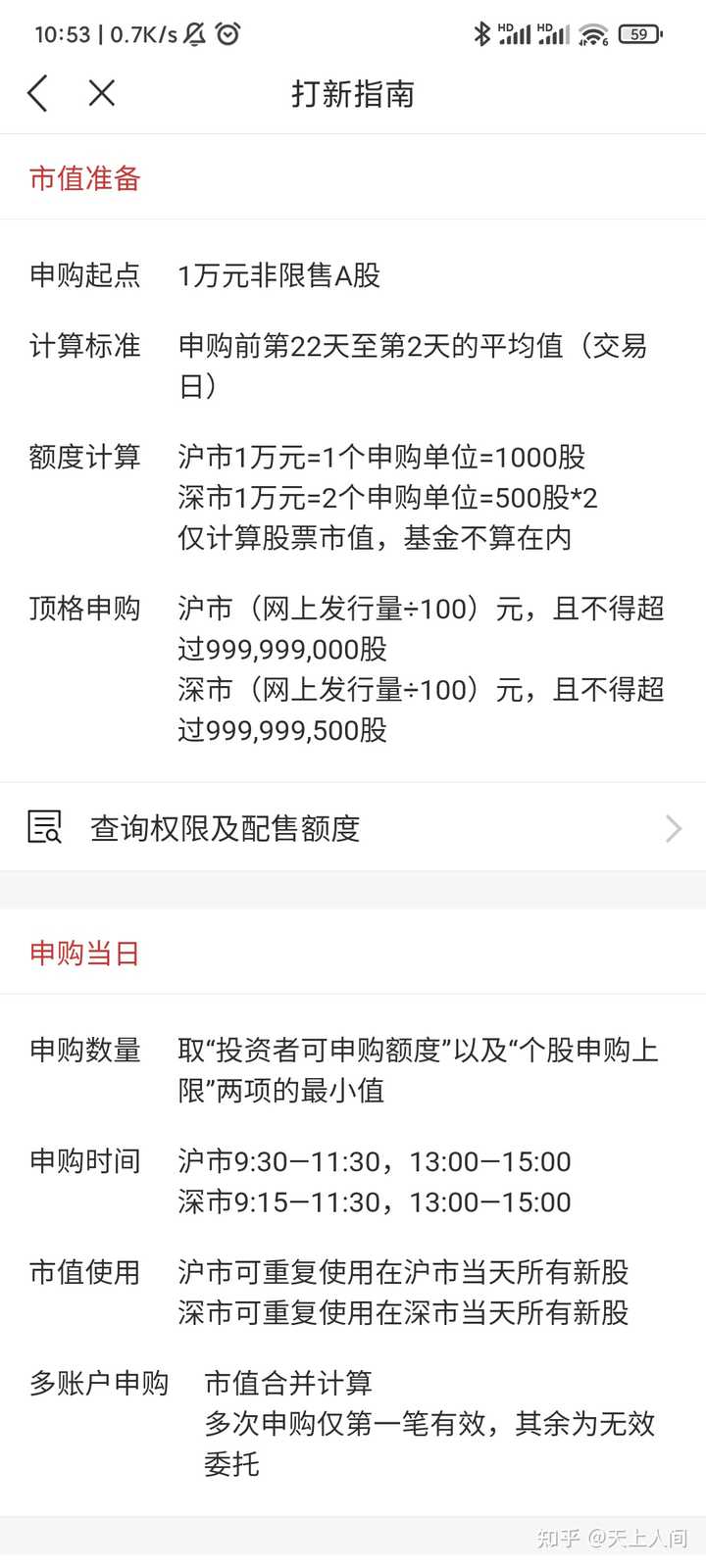
Task: Close the 打新指南 page with the X
Action: click(x=101, y=93)
